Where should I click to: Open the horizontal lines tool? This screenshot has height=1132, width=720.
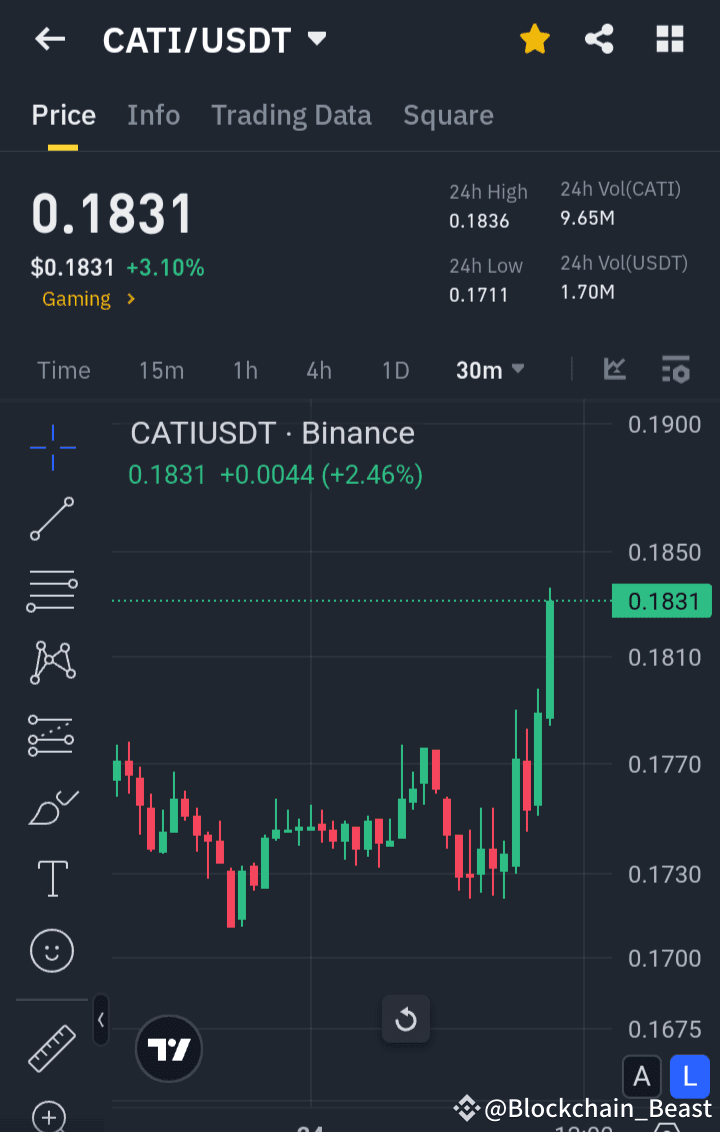(51, 591)
